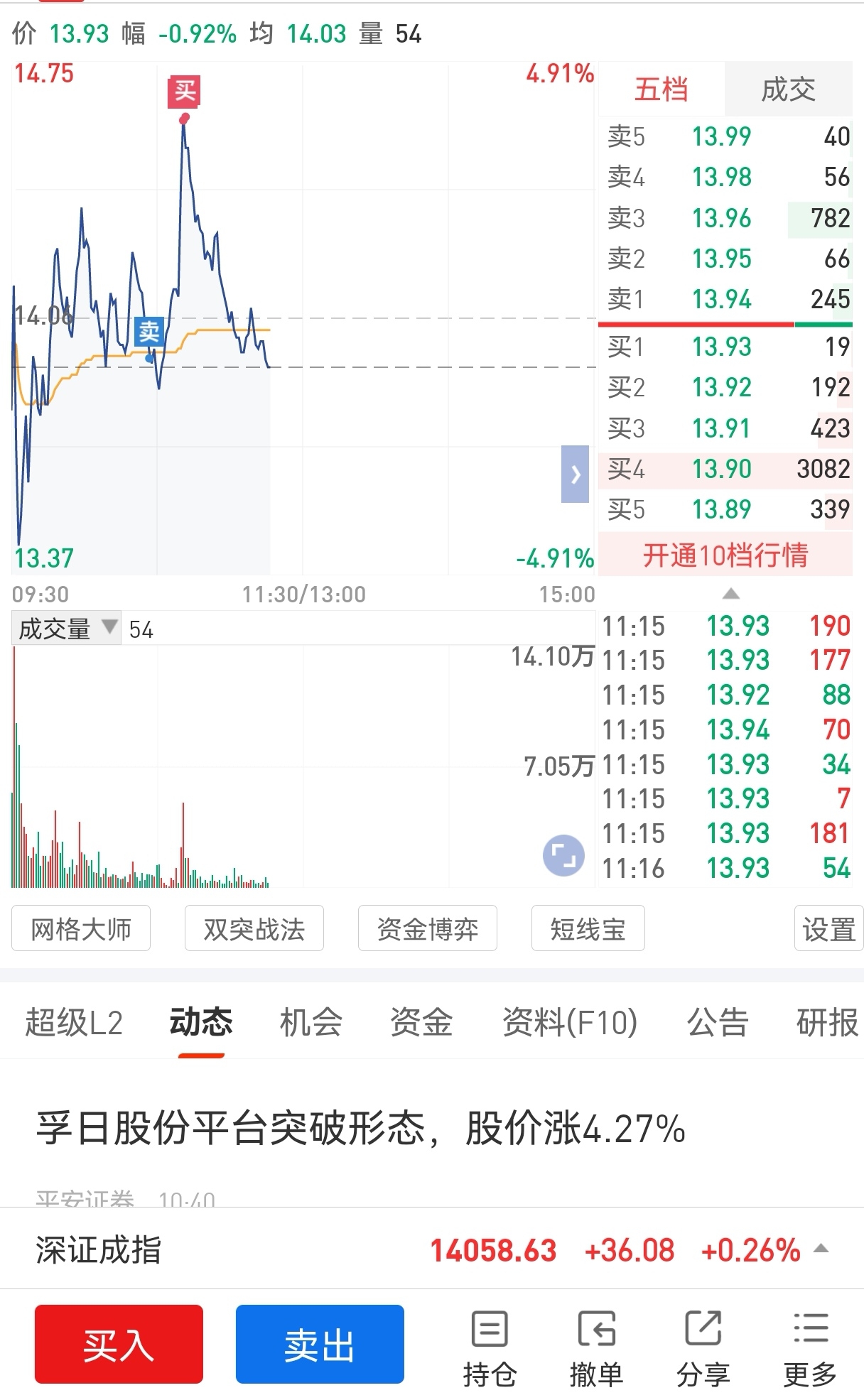Switch to the 机会 tab

311,1023
